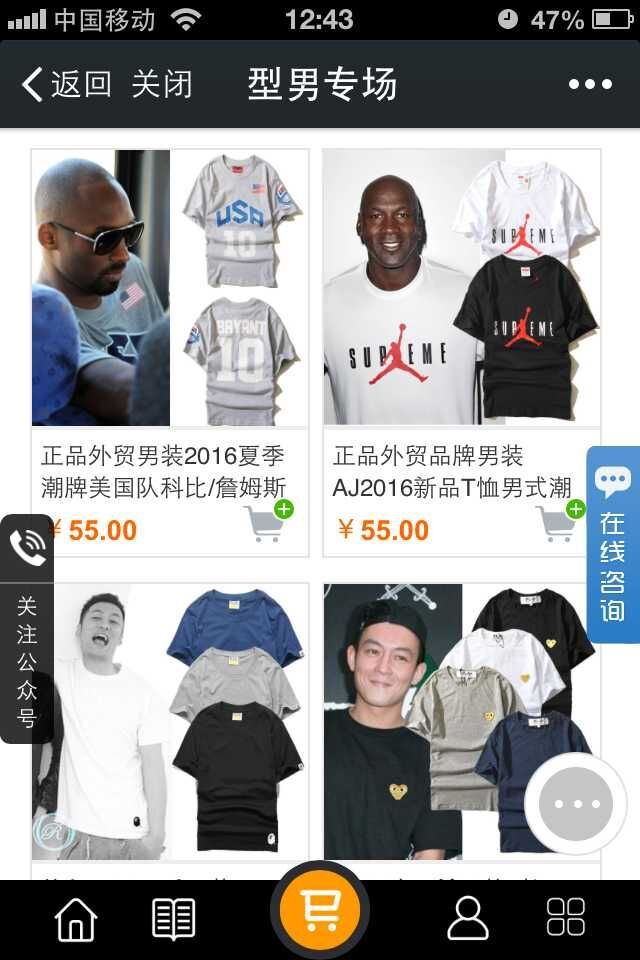The width and height of the screenshot is (640, 960).
Task: Switch to the profile tab
Action: (467, 918)
